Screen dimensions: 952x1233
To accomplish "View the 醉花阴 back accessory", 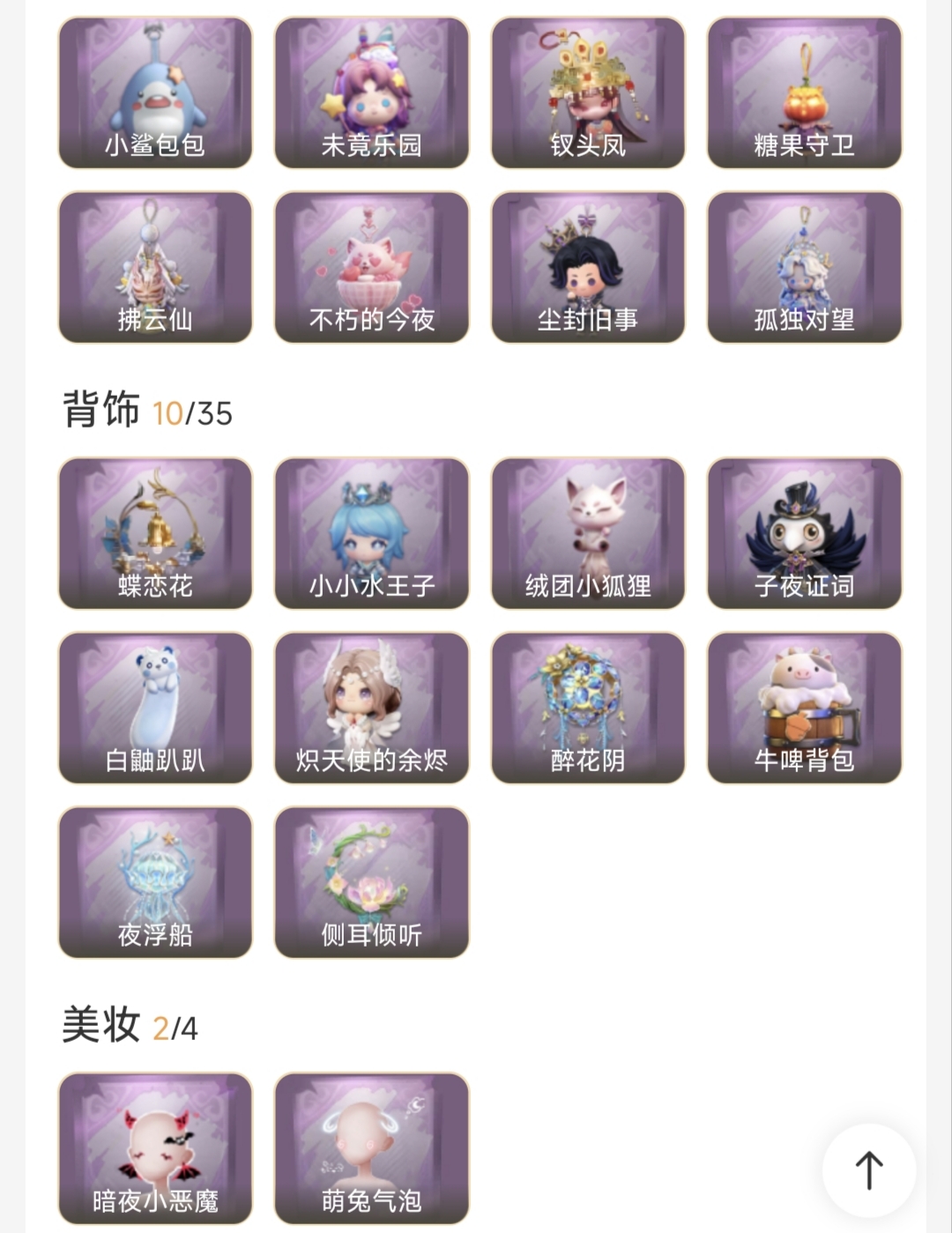I will point(588,708).
